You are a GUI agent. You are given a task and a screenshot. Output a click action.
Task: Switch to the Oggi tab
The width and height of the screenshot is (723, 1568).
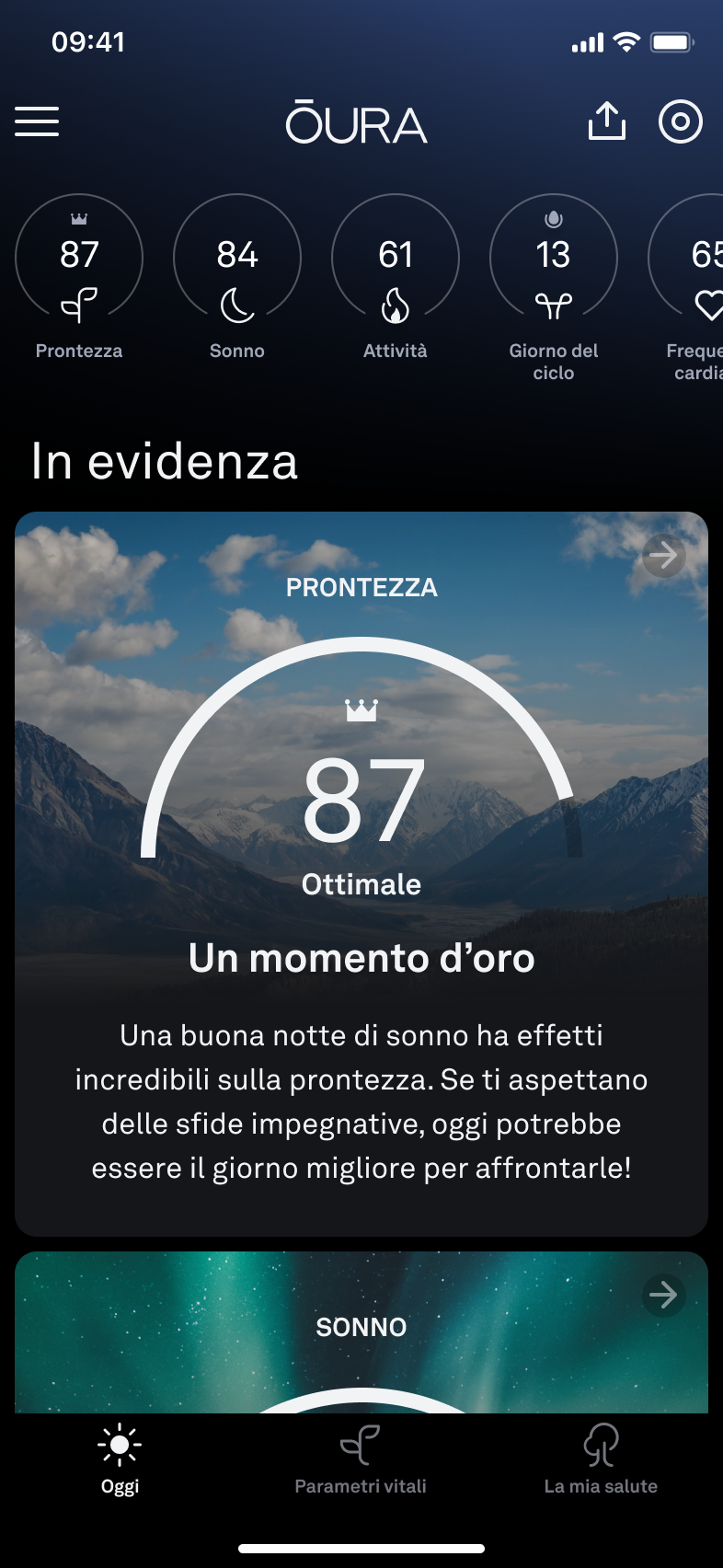120,1460
